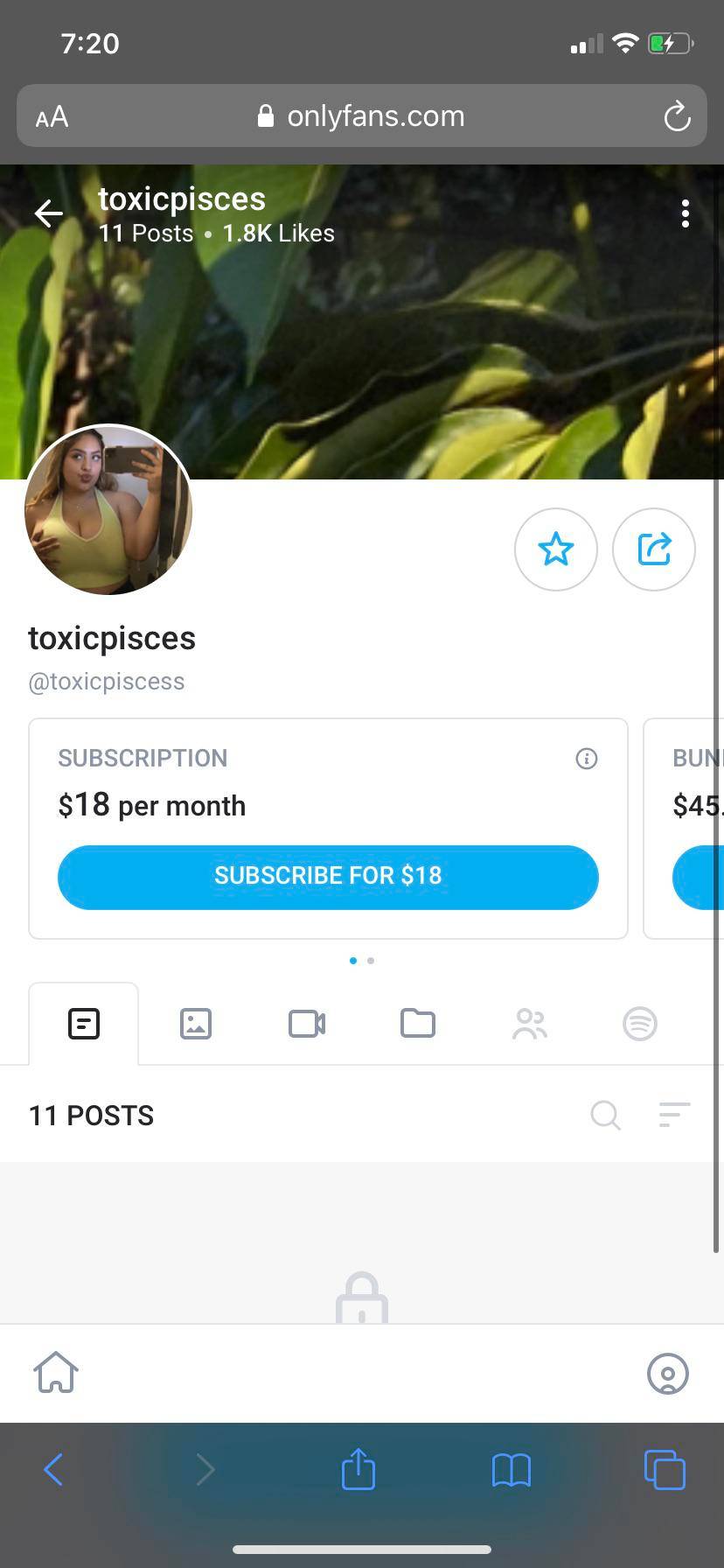Viewport: 724px width, 1568px height.
Task: Show second pricing card via pagination dot
Action: [x=370, y=960]
